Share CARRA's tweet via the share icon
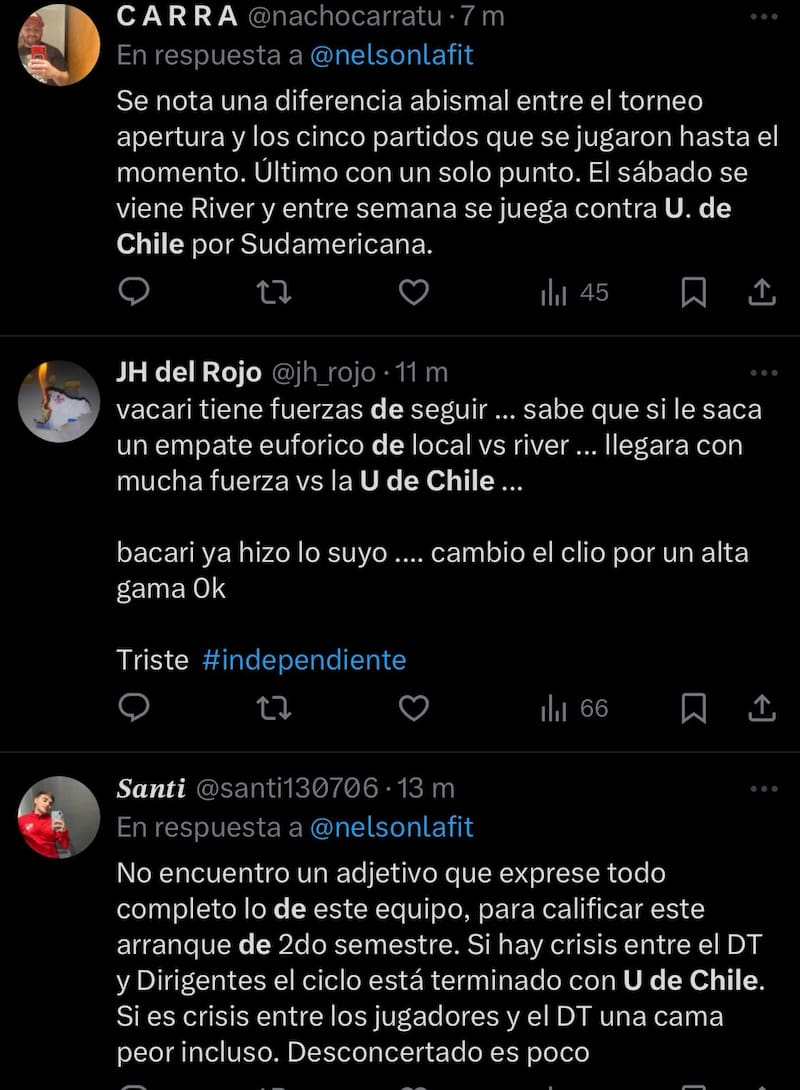This screenshot has height=1090, width=800. click(x=761, y=292)
